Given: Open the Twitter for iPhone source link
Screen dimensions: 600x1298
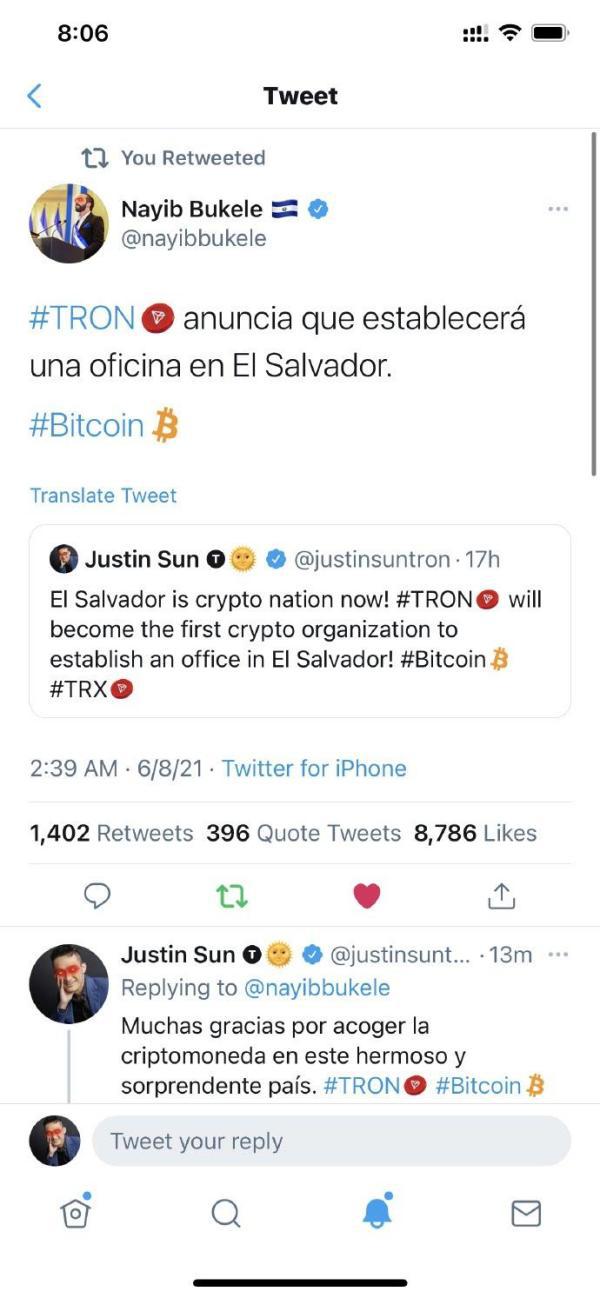Looking at the screenshot, I should click(314, 768).
